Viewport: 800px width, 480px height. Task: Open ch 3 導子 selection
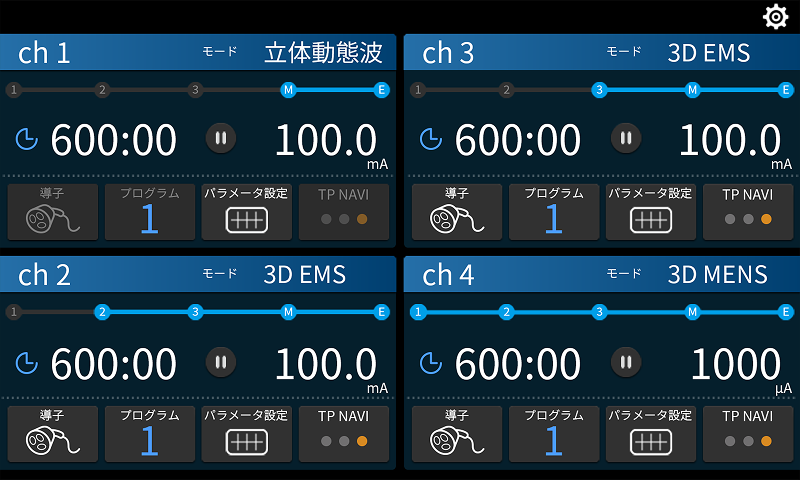click(456, 211)
